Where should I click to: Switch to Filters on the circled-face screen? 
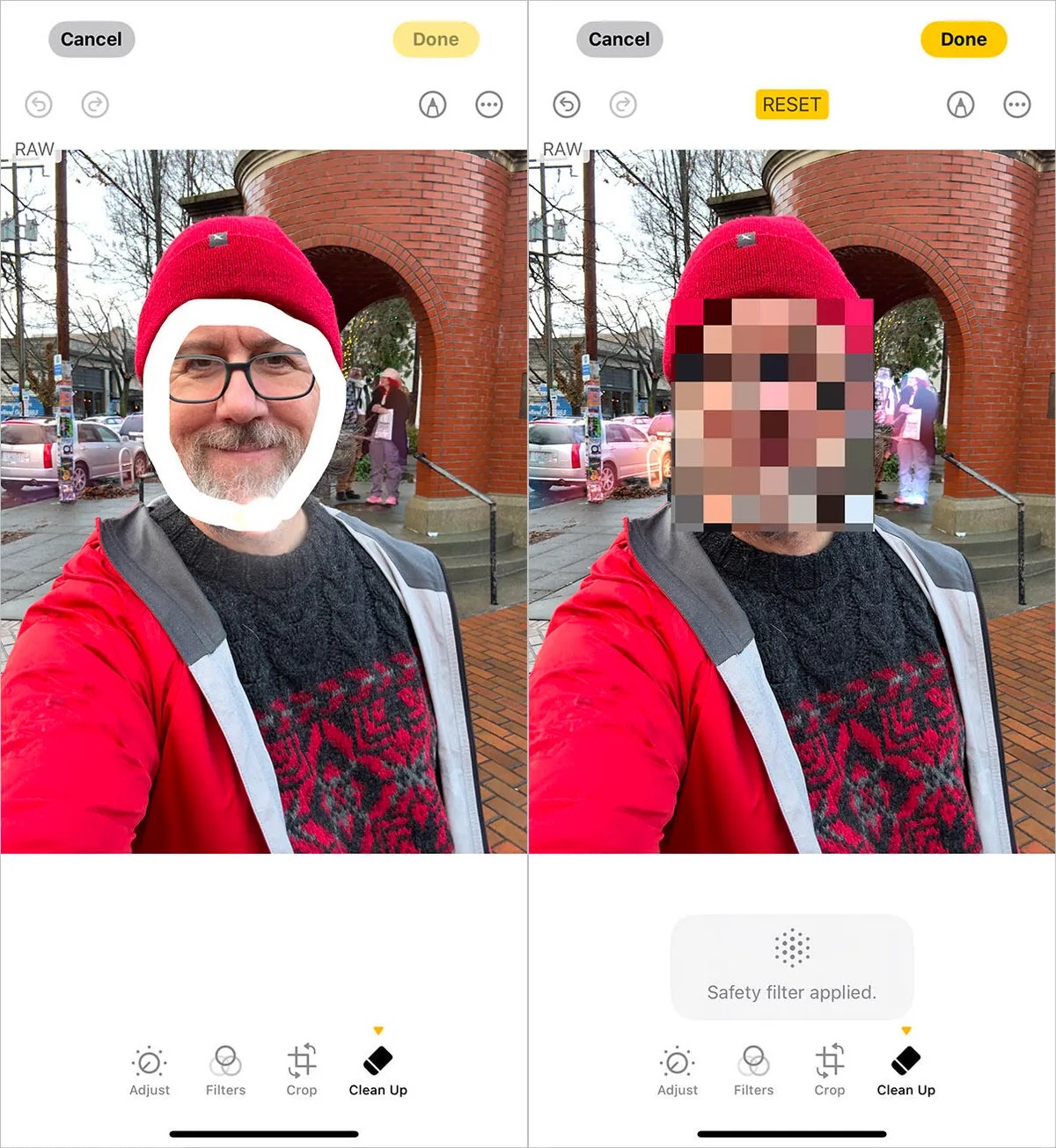pos(225,1070)
